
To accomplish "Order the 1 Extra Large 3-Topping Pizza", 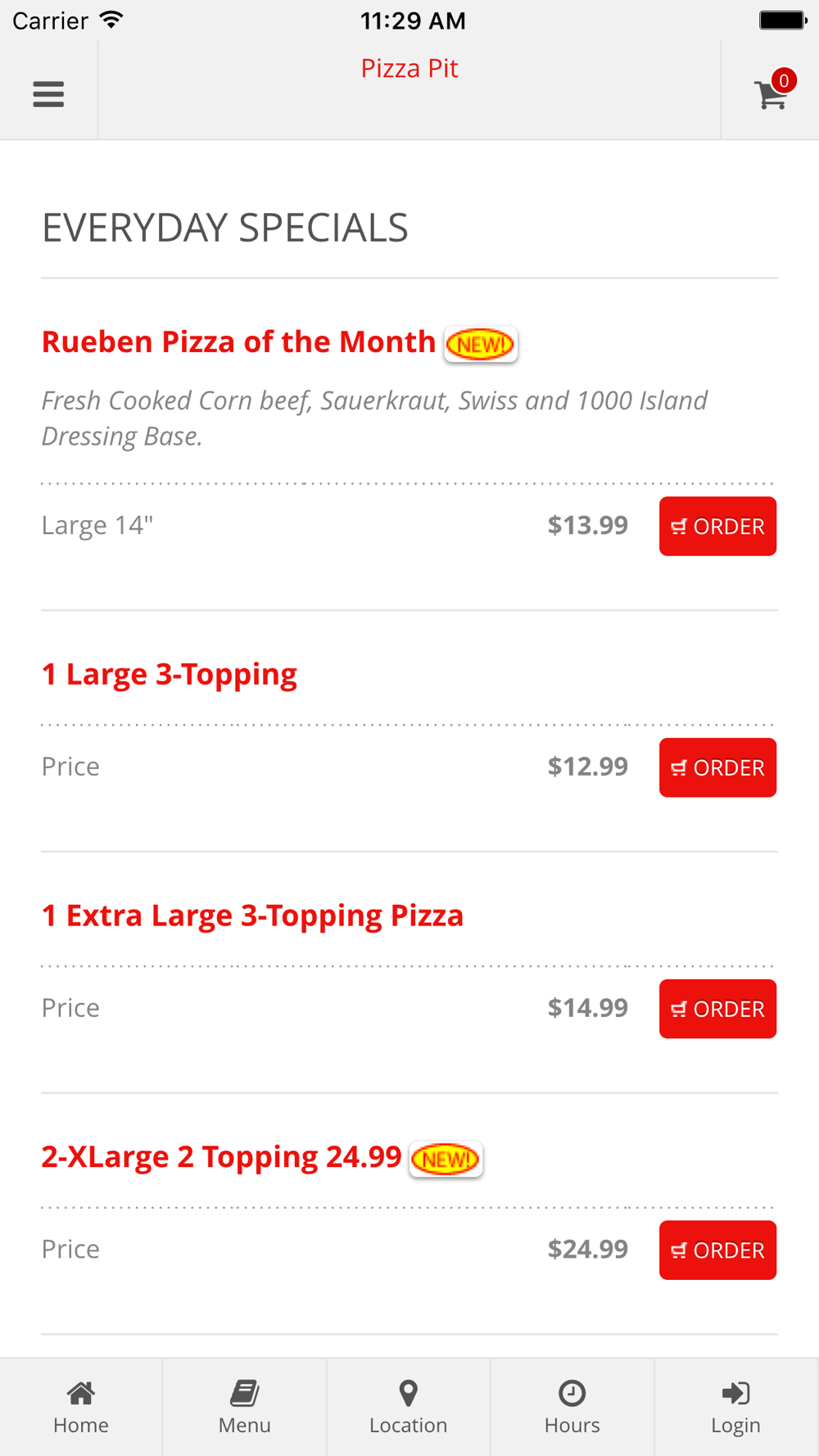I will (x=717, y=1009).
